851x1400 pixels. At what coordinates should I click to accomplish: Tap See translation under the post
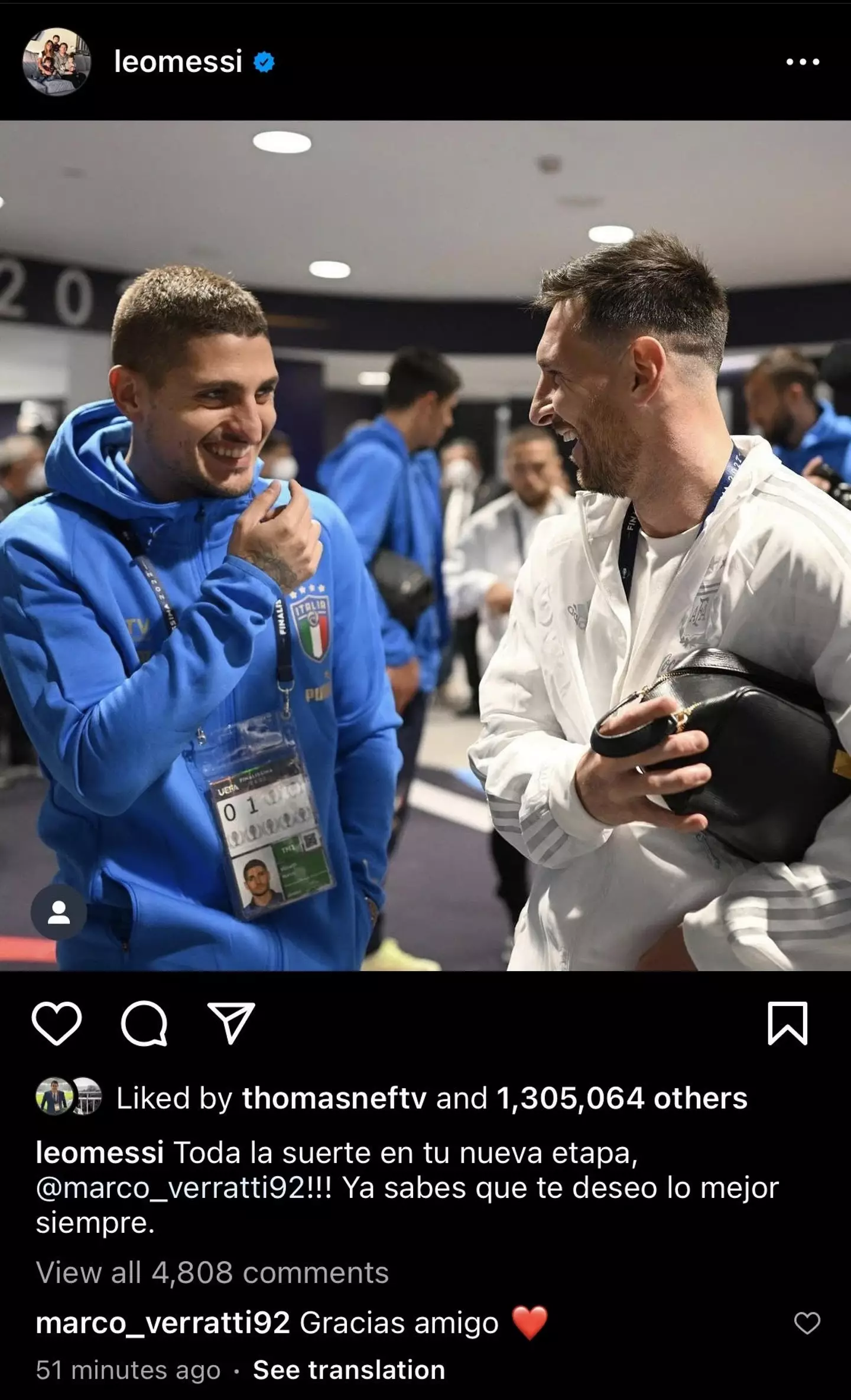(349, 1370)
